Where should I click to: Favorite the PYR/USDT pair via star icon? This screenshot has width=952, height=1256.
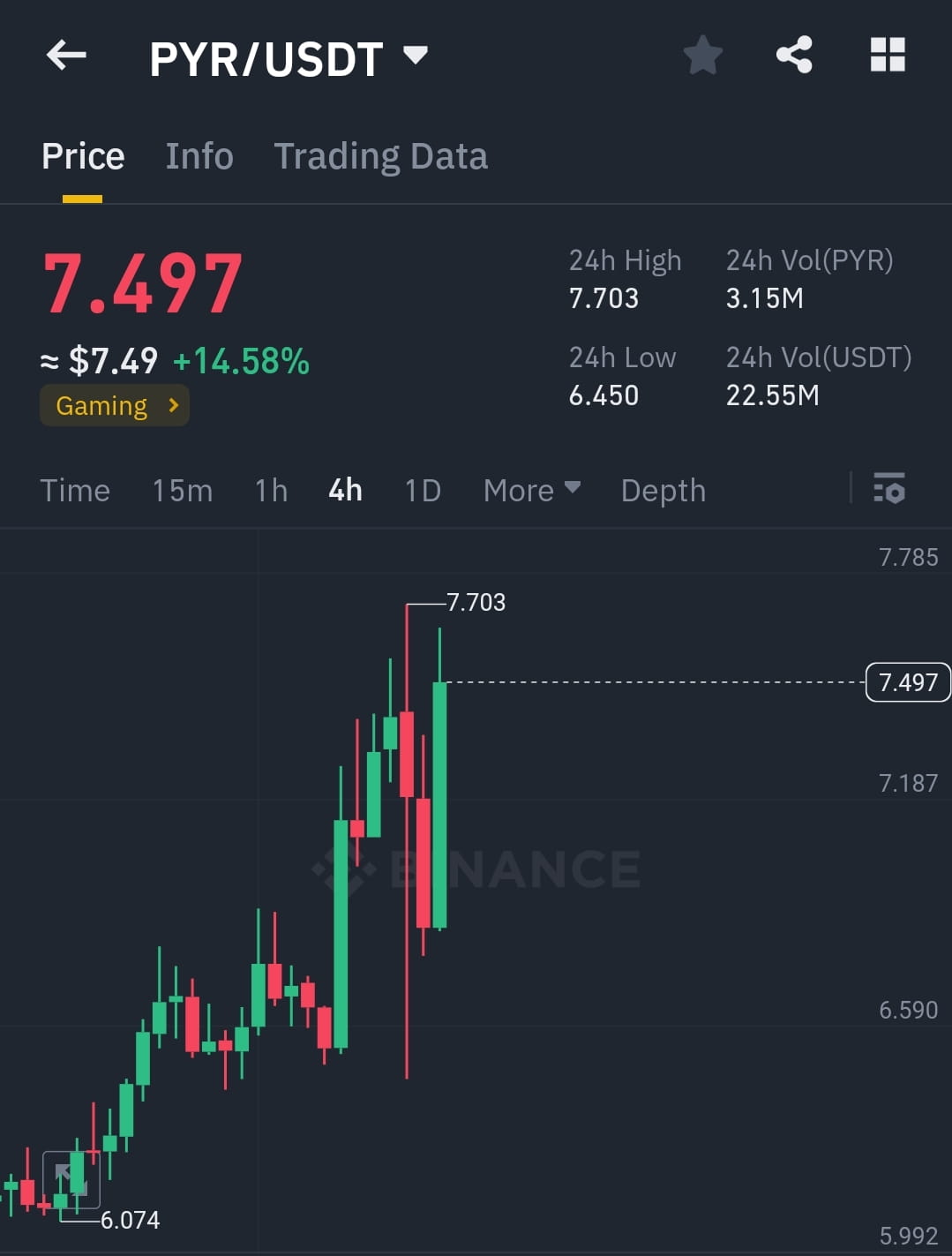pos(702,55)
